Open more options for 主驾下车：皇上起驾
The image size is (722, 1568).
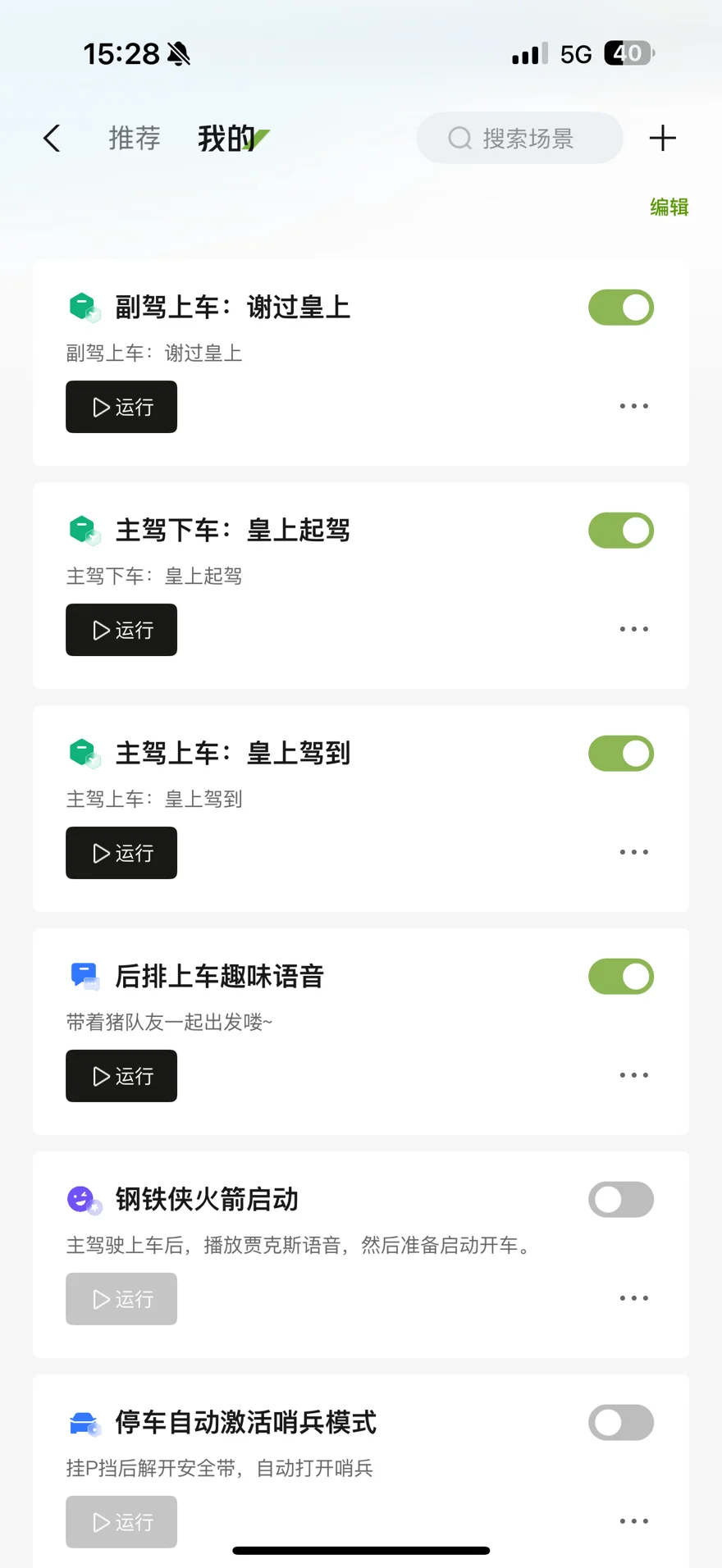click(x=633, y=630)
